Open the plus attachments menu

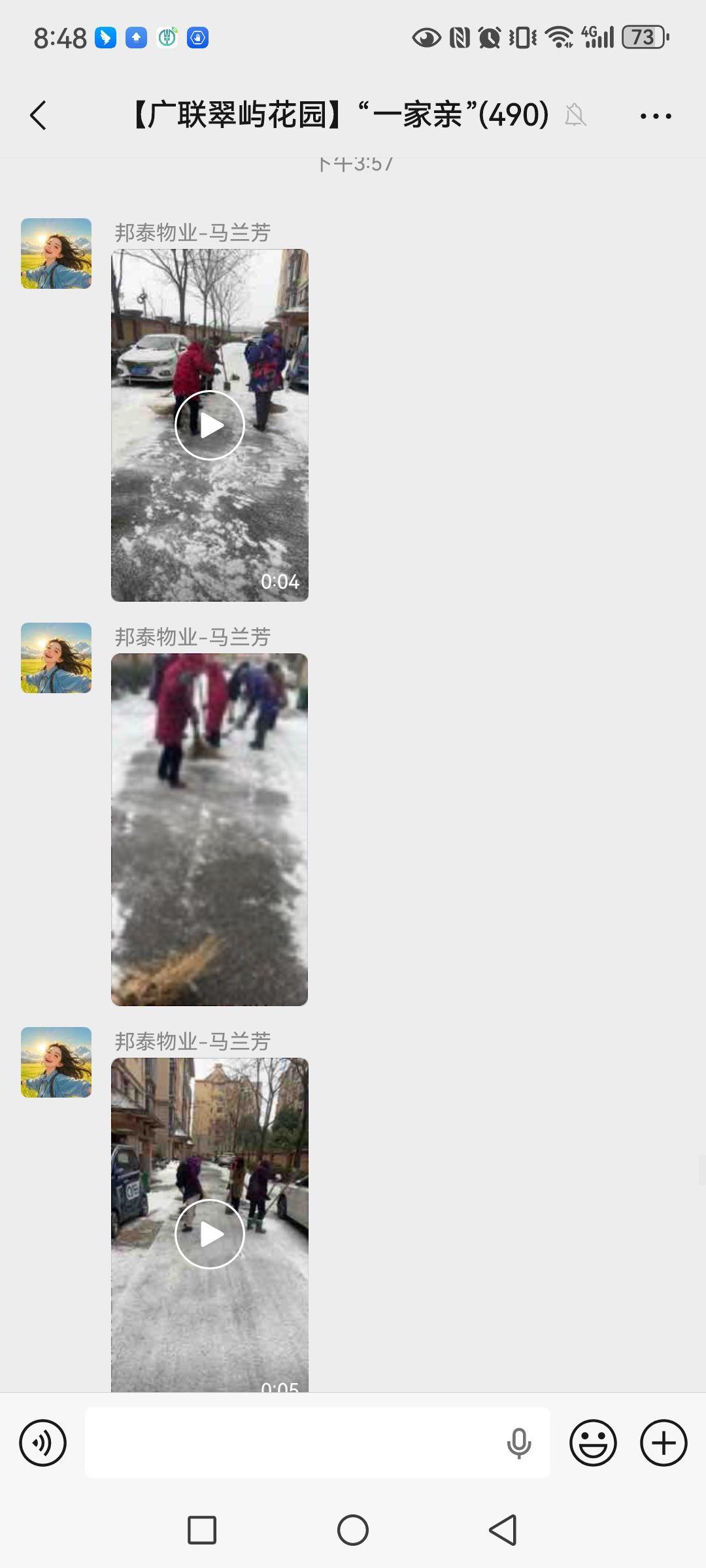point(664,1443)
